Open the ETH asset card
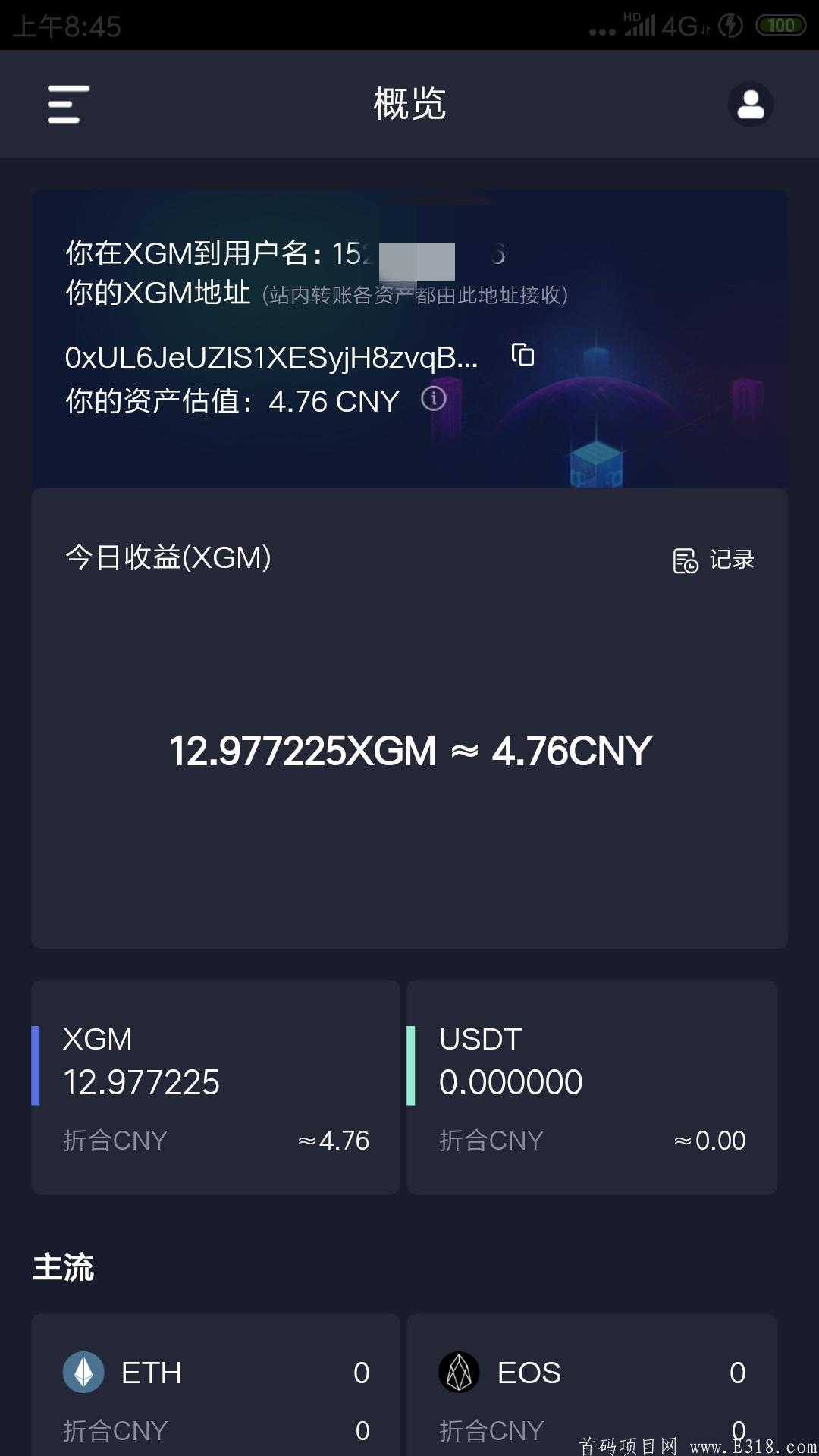Screen dimensions: 819x1456 point(215,1388)
